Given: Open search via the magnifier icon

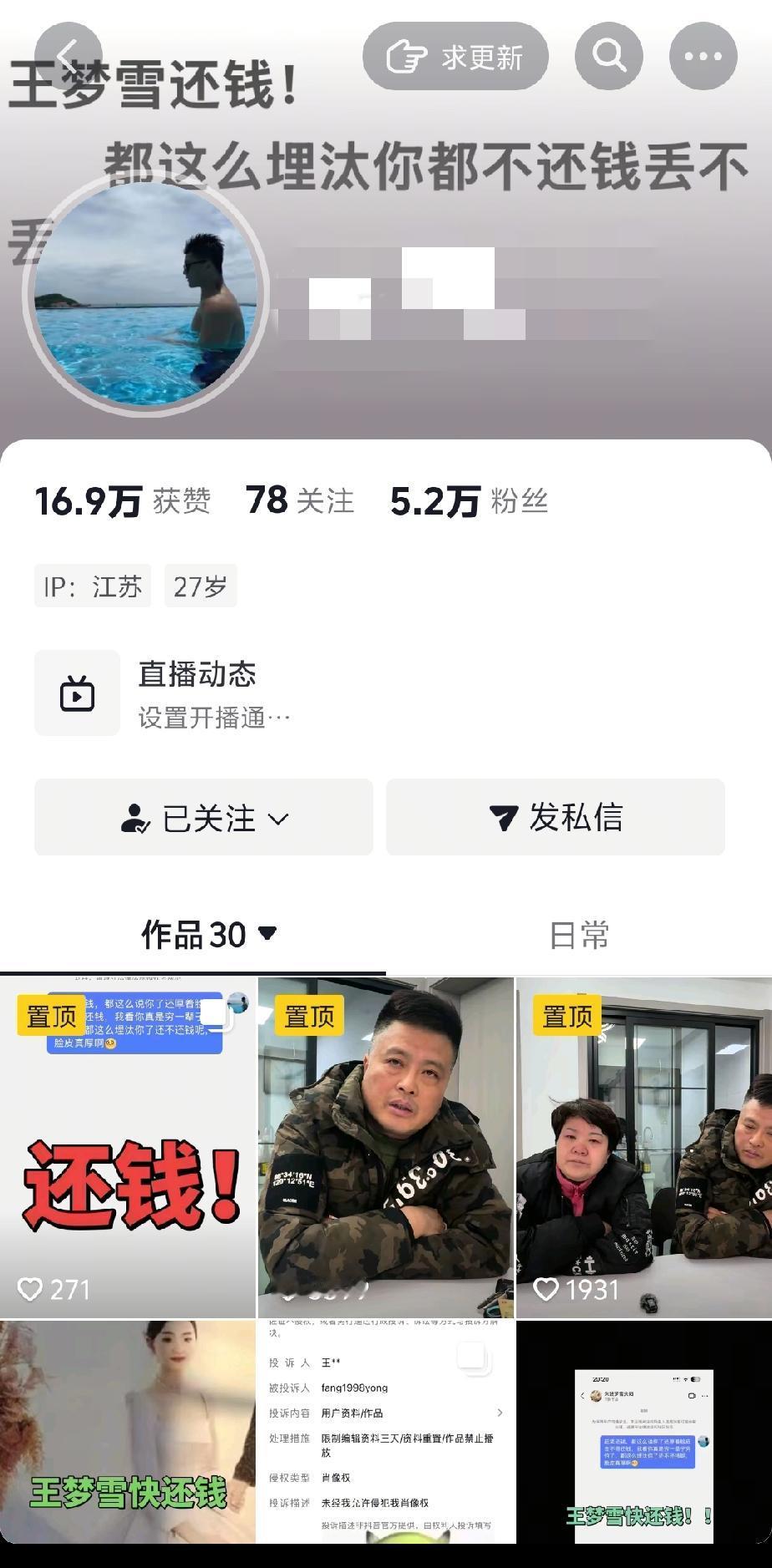Looking at the screenshot, I should [x=608, y=55].
